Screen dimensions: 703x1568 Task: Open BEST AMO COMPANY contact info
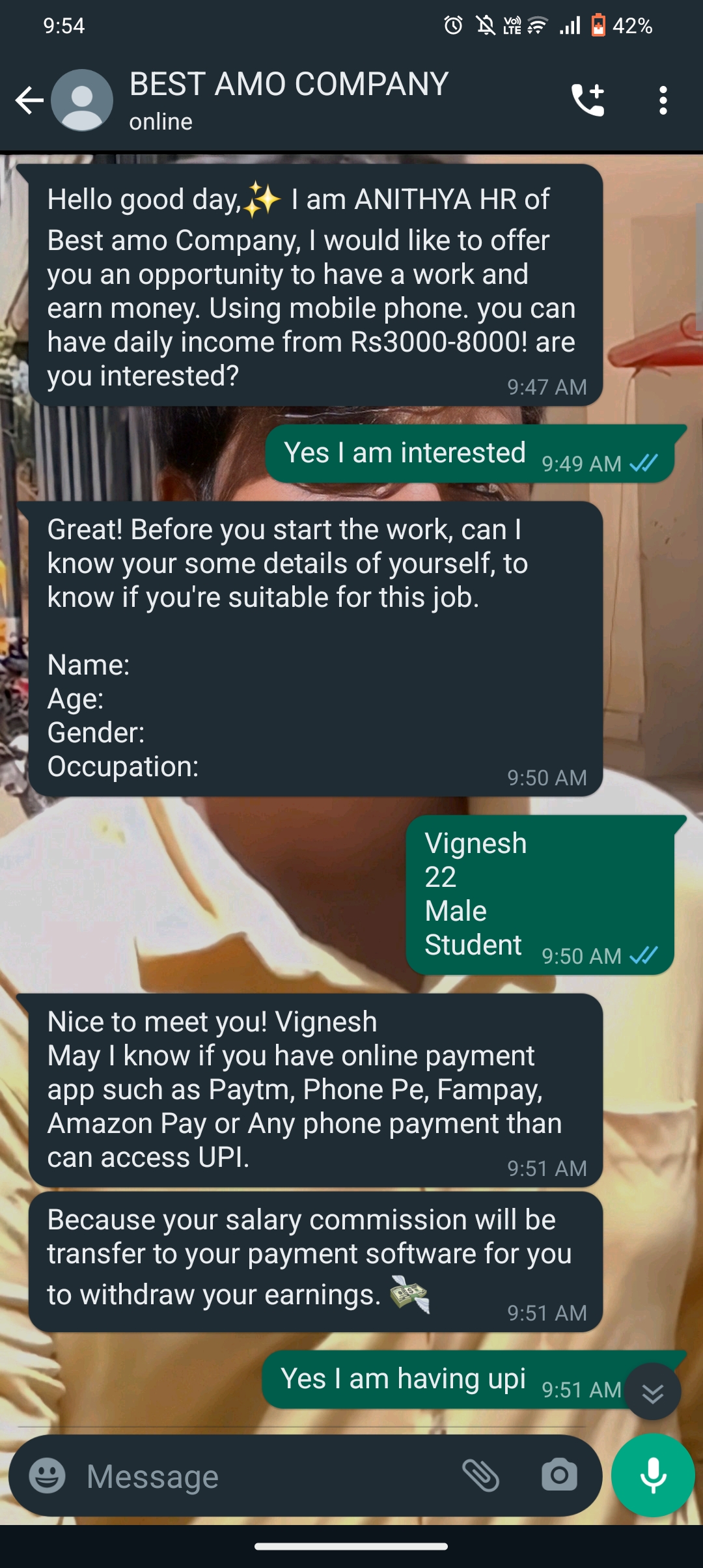[289, 100]
